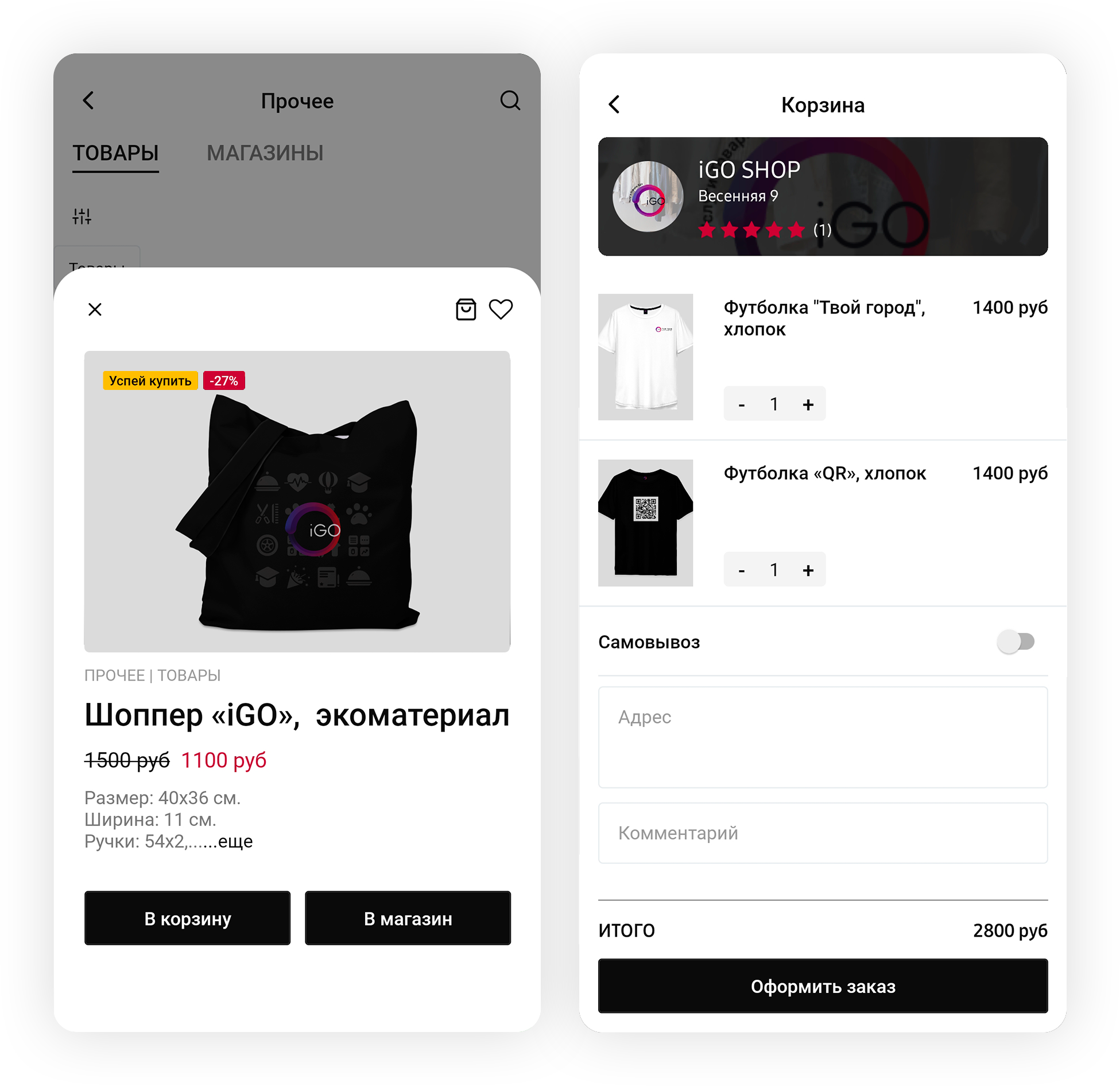Add Шоппер iGO to favorites

[501, 310]
